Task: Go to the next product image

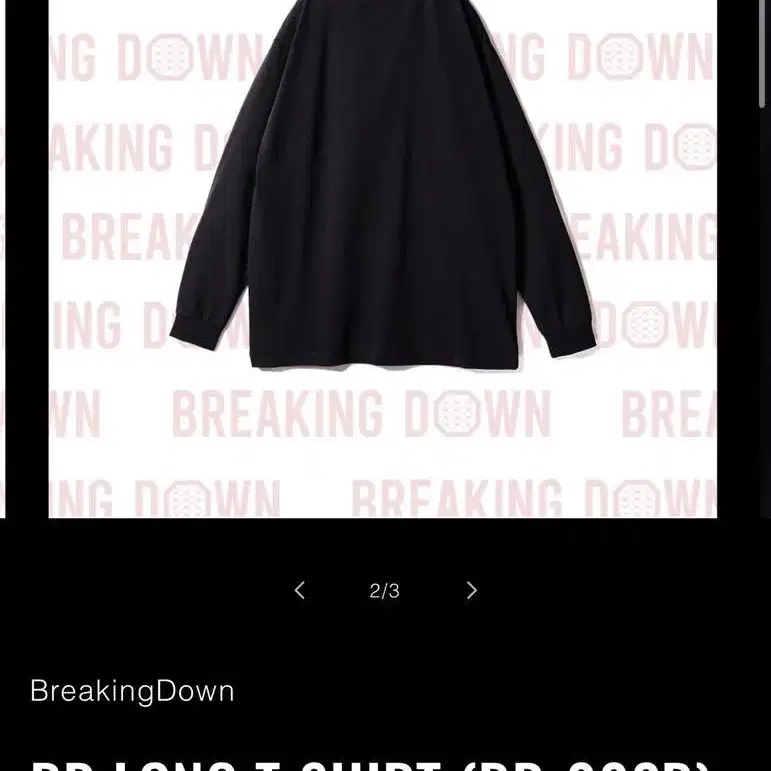Action: [471, 590]
